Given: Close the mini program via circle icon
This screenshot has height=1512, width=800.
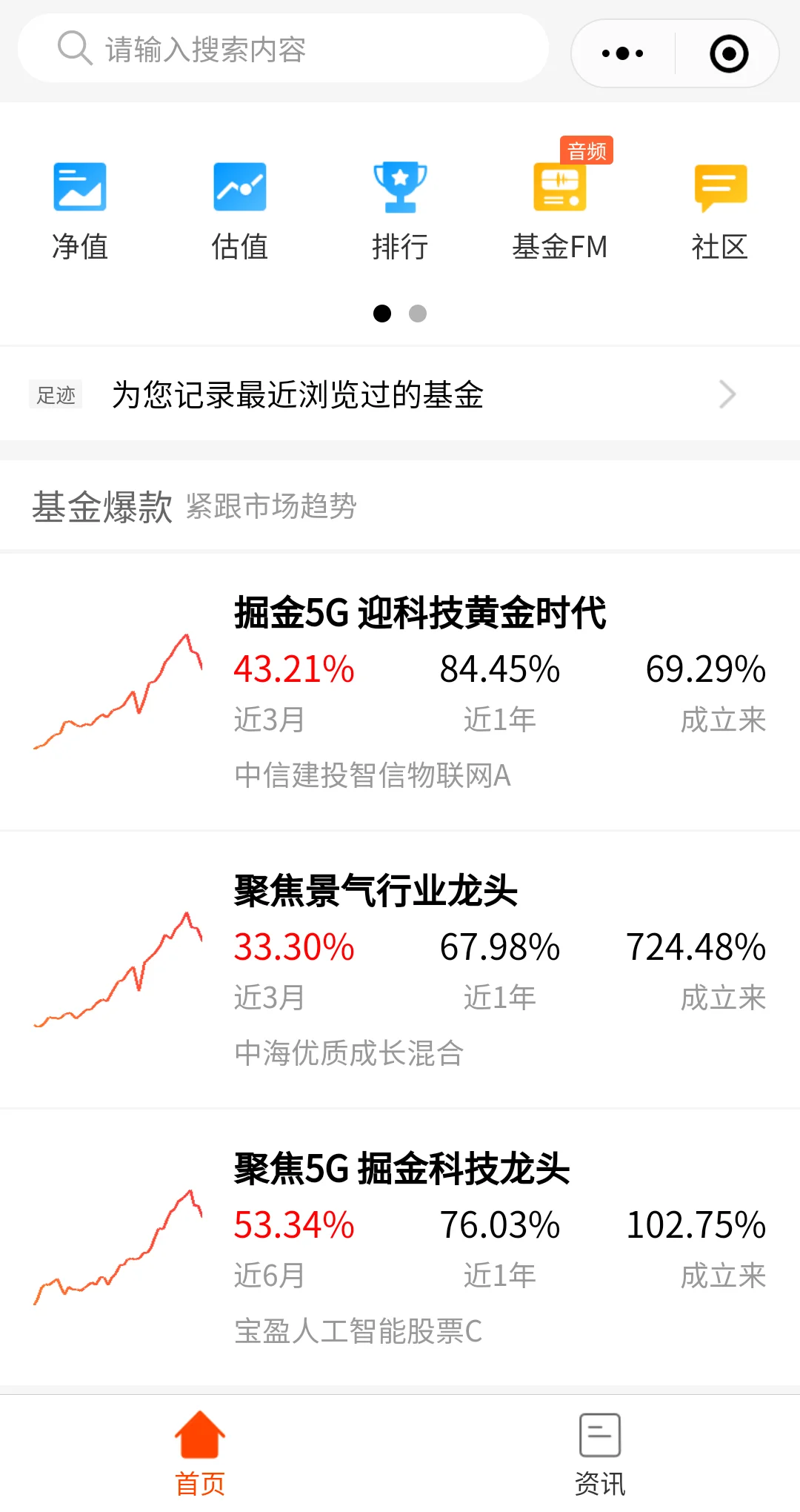Looking at the screenshot, I should pyautogui.click(x=729, y=53).
